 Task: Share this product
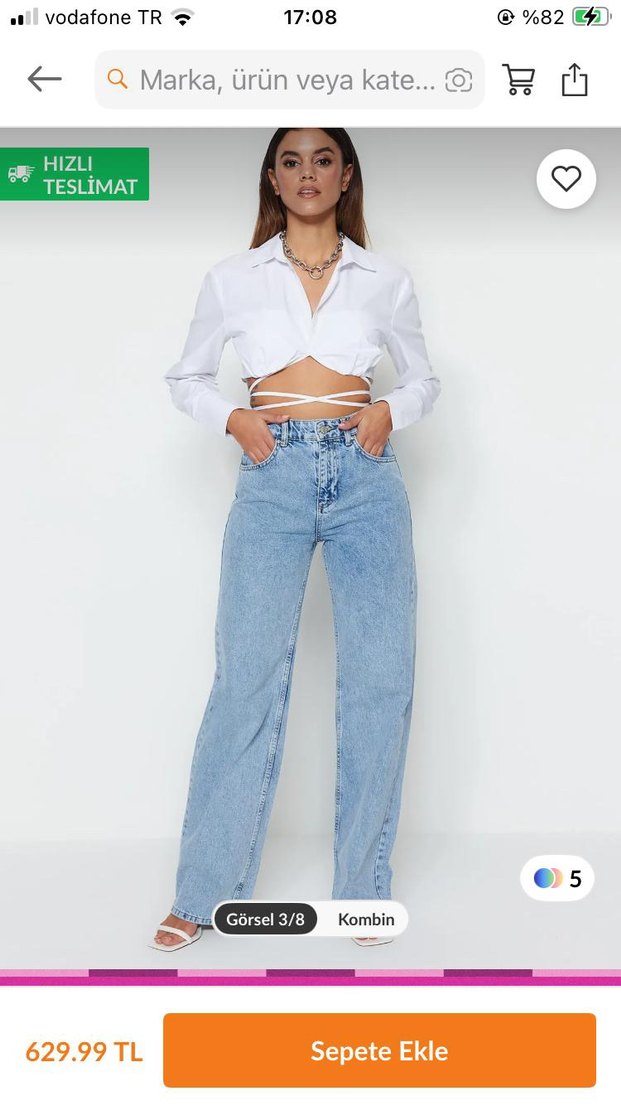coord(574,80)
